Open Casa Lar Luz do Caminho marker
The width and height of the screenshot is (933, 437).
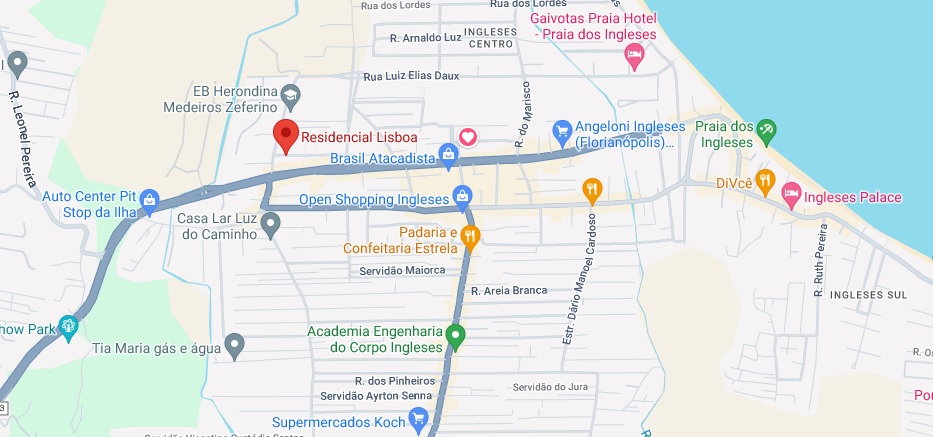[x=270, y=228]
